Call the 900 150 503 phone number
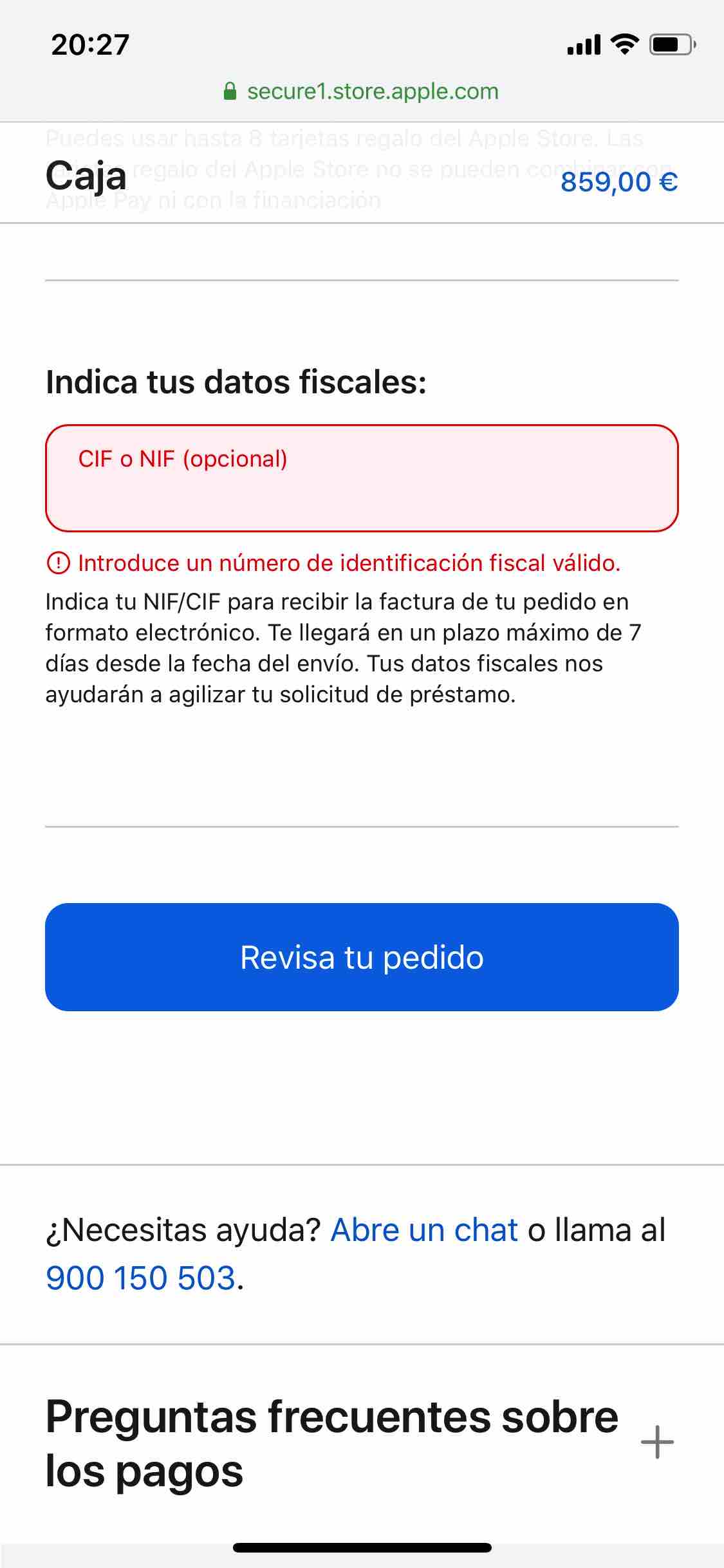 141,1278
